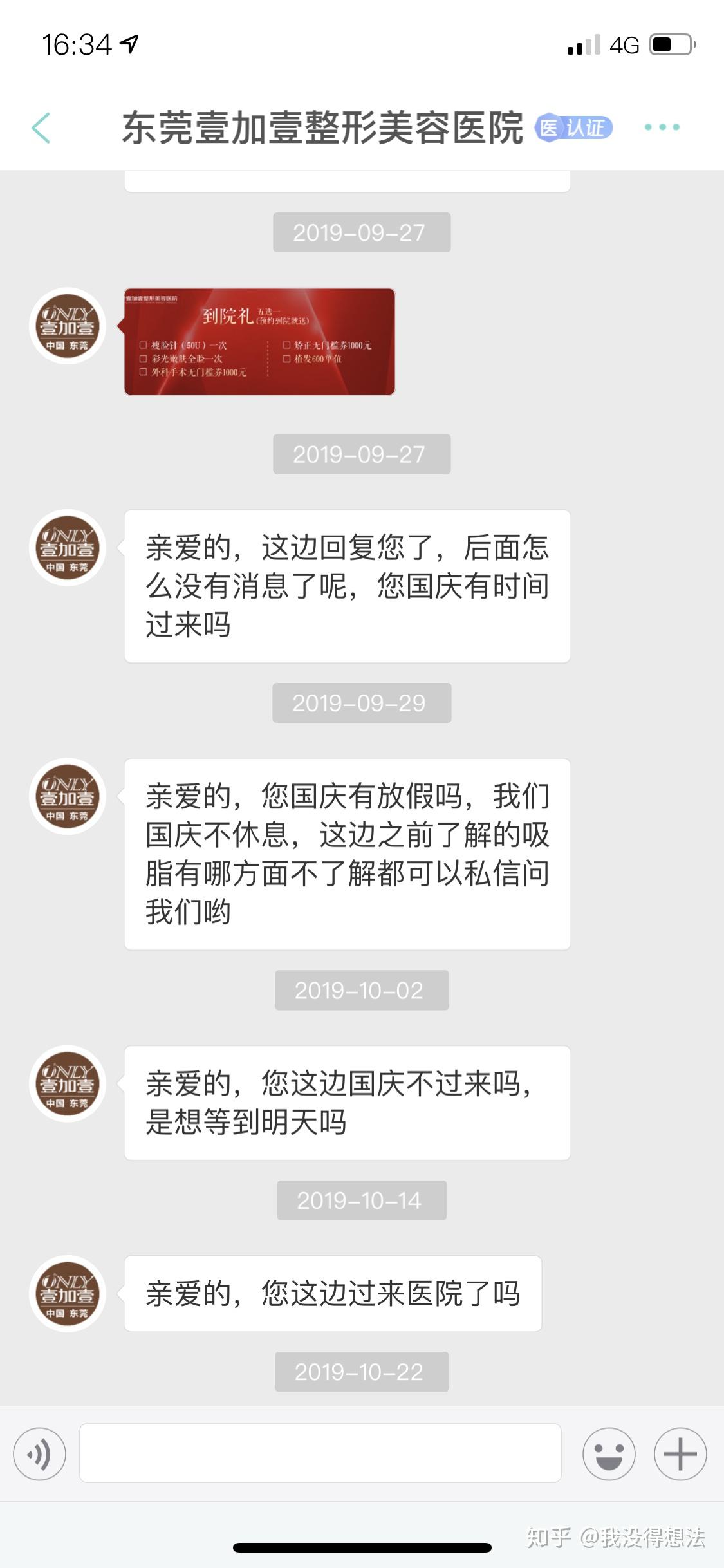This screenshot has width=724, height=1568.
Task: Open hospital avatar beside 您这边过来医院了吗
Action: (68, 1293)
